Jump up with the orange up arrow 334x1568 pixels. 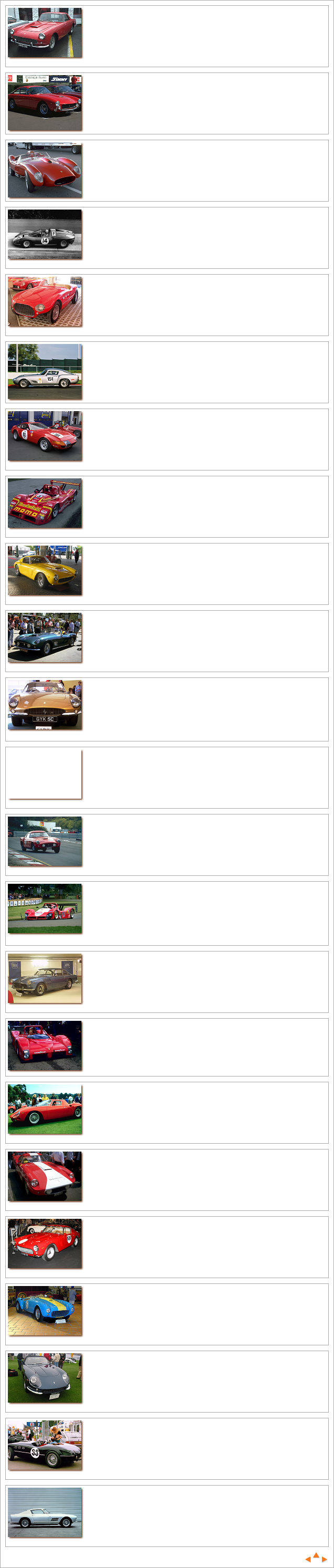pyautogui.click(x=316, y=1555)
